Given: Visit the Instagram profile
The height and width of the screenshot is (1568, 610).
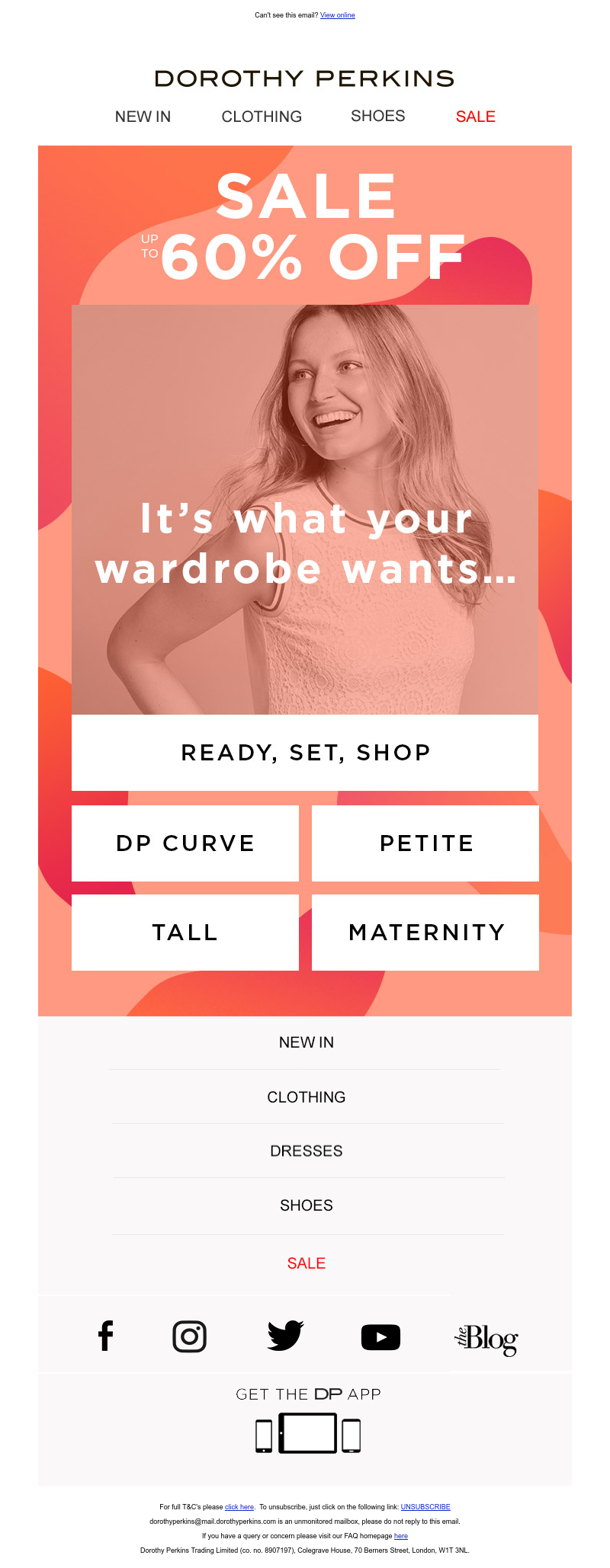Looking at the screenshot, I should (x=189, y=1336).
